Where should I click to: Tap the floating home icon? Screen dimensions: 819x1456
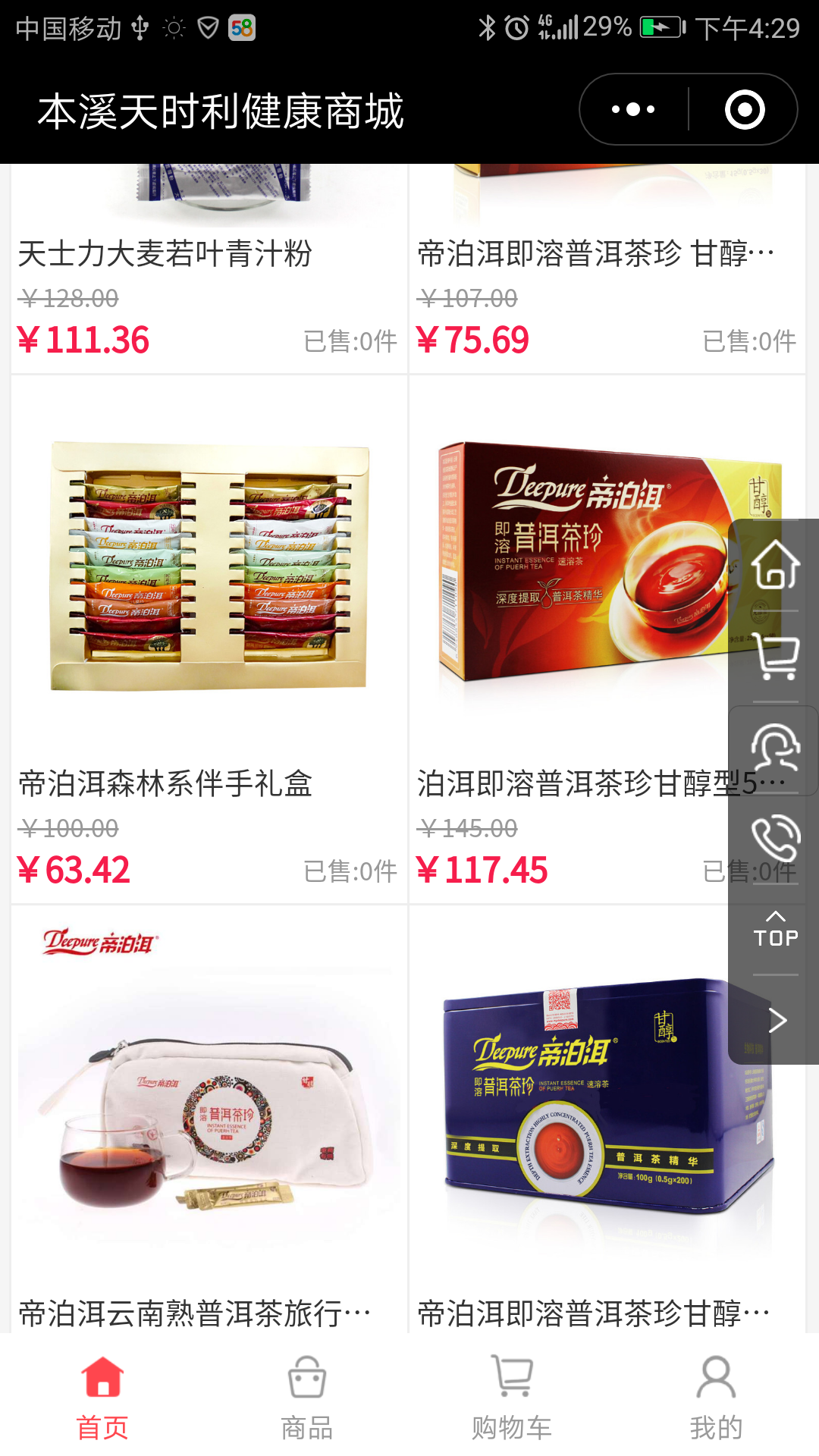point(775,565)
